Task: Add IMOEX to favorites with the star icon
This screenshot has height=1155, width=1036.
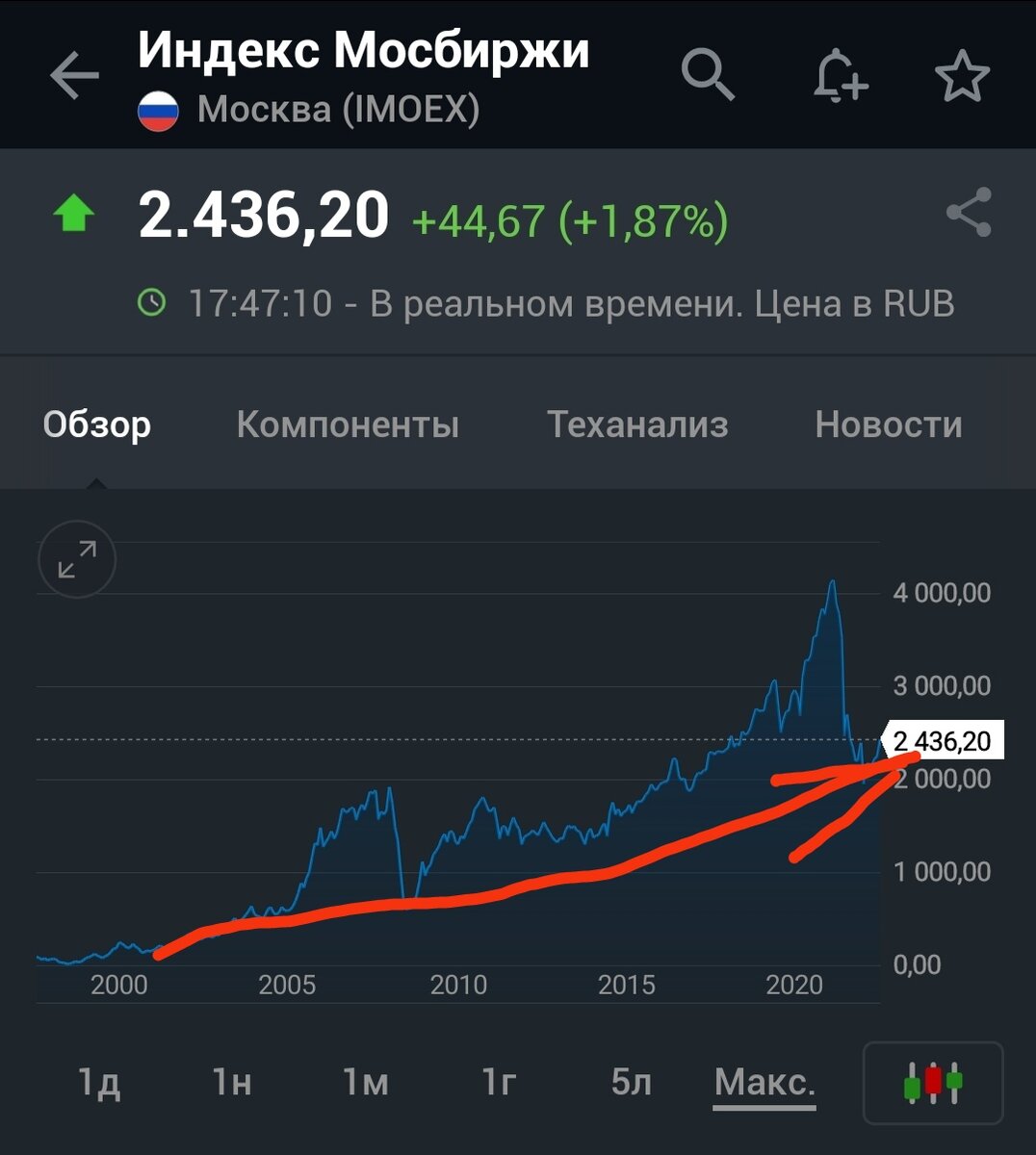Action: (963, 75)
